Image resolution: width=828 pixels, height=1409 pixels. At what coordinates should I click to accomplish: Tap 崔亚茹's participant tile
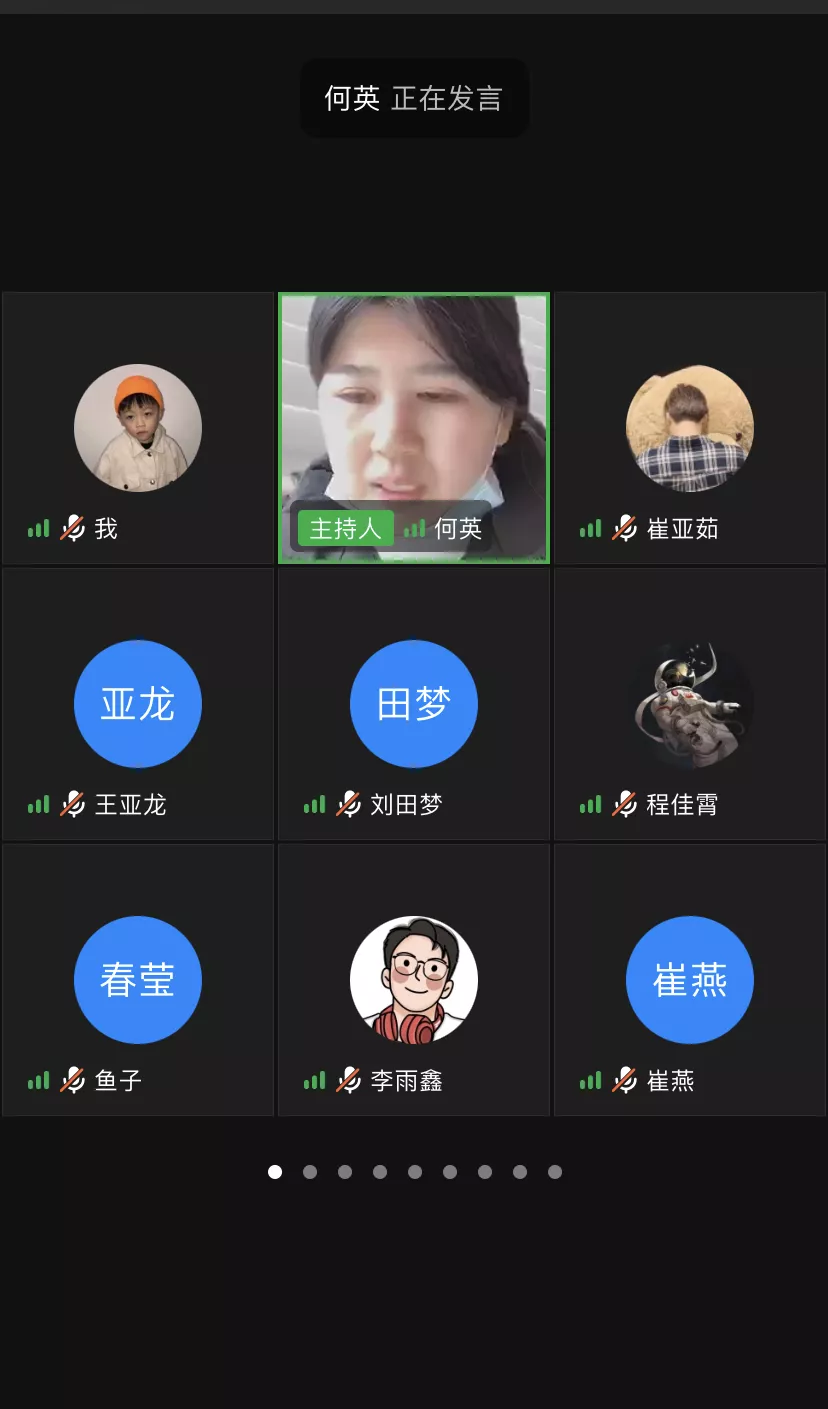(x=690, y=428)
